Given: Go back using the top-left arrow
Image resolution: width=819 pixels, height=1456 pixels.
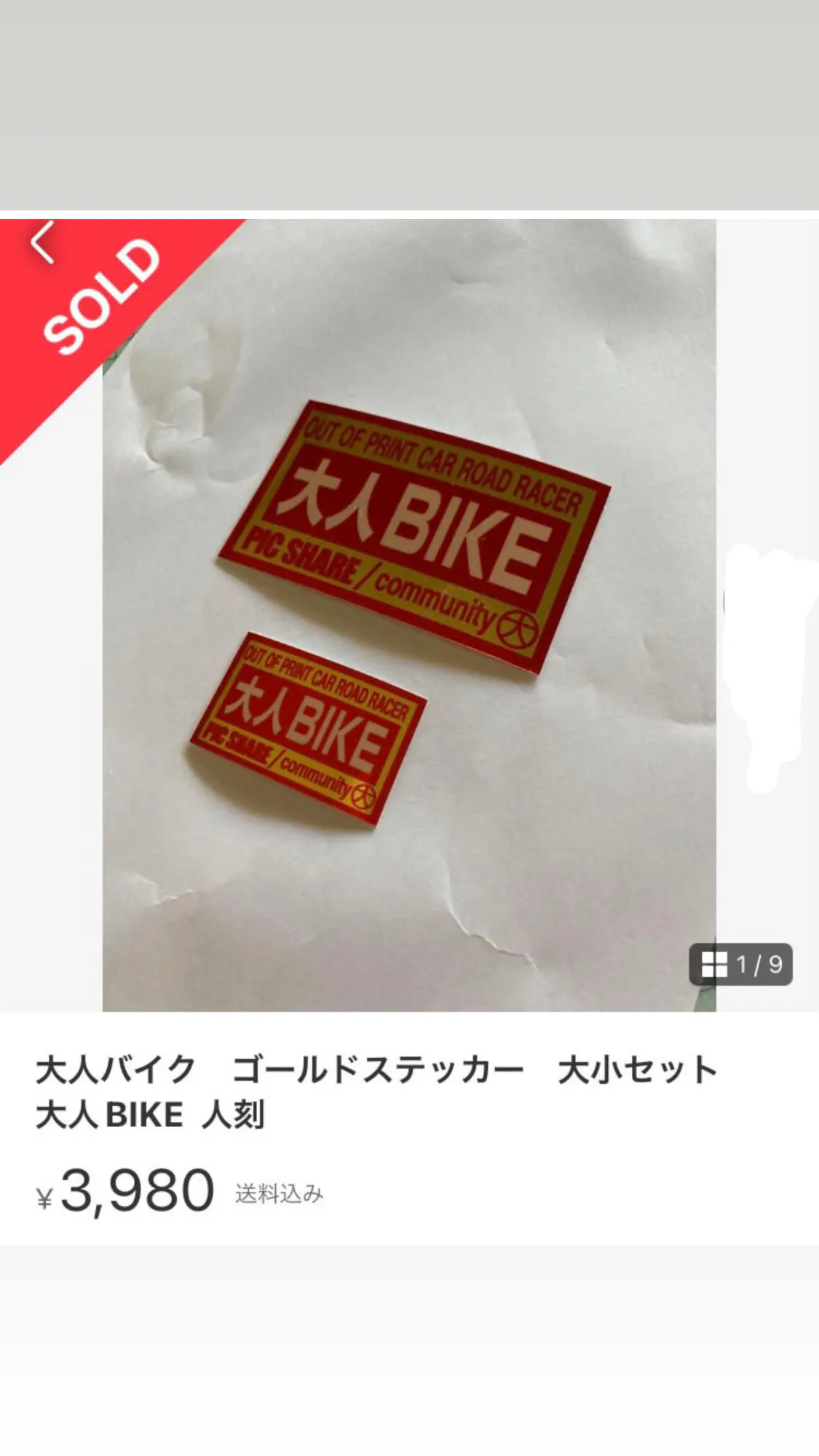Looking at the screenshot, I should point(43,242).
